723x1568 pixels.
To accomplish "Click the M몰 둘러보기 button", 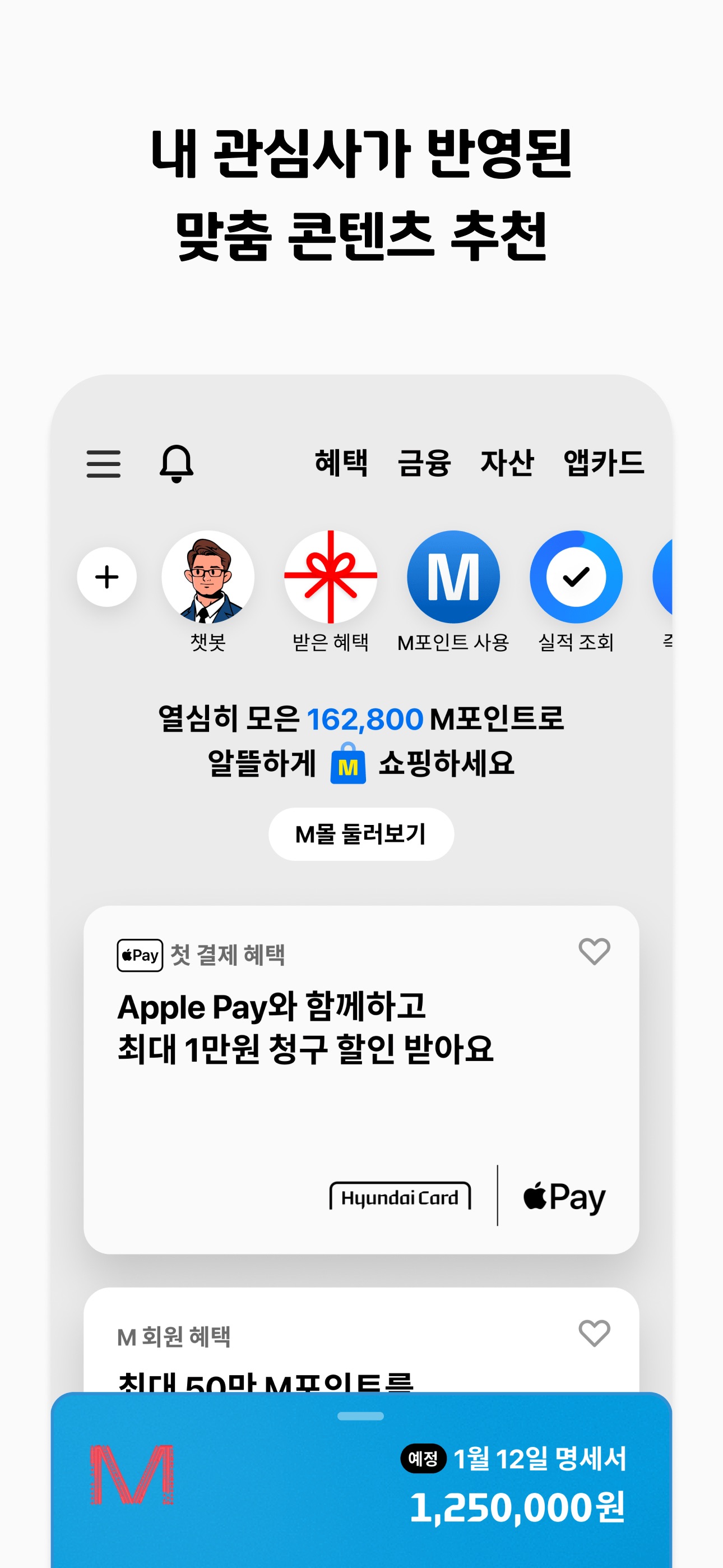I will point(361,835).
